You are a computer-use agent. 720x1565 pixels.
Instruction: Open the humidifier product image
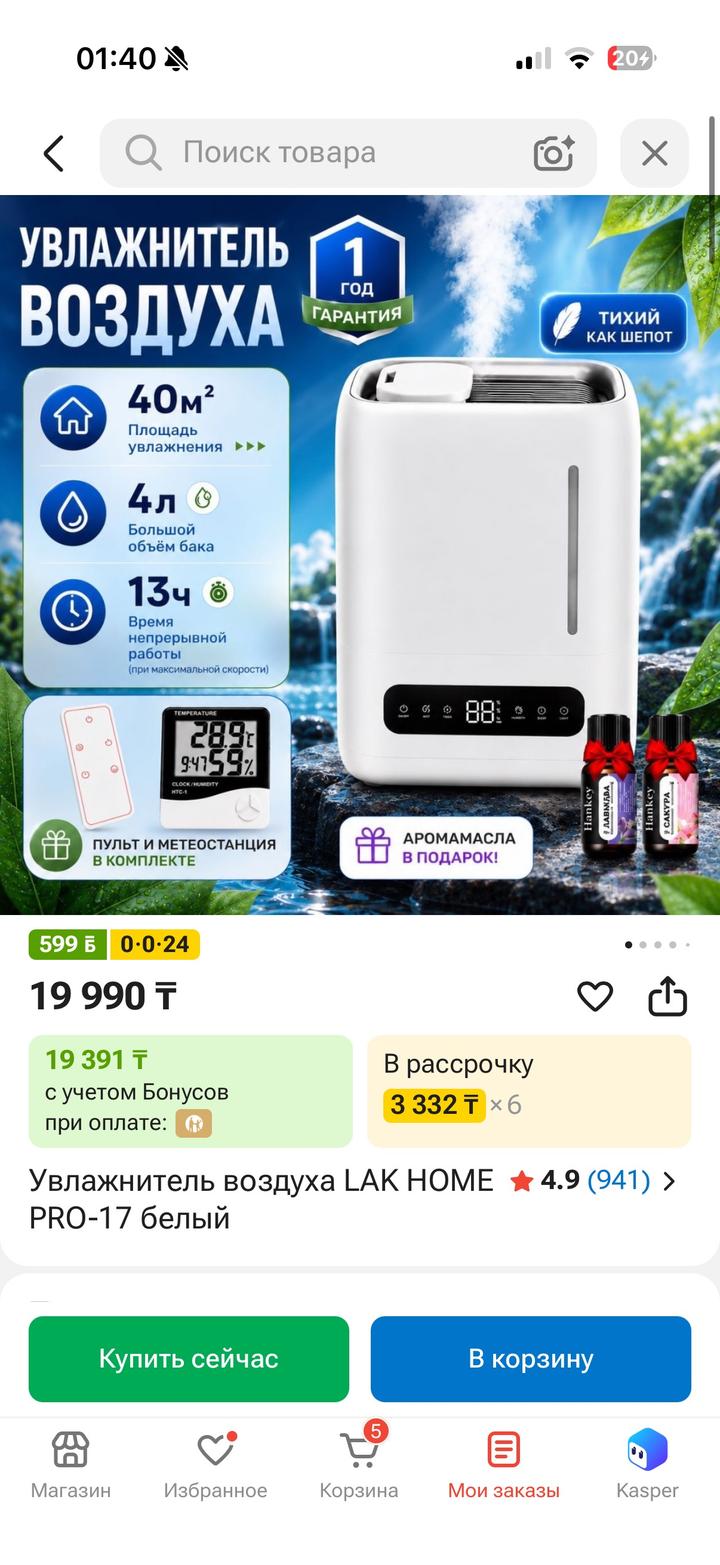(360, 554)
